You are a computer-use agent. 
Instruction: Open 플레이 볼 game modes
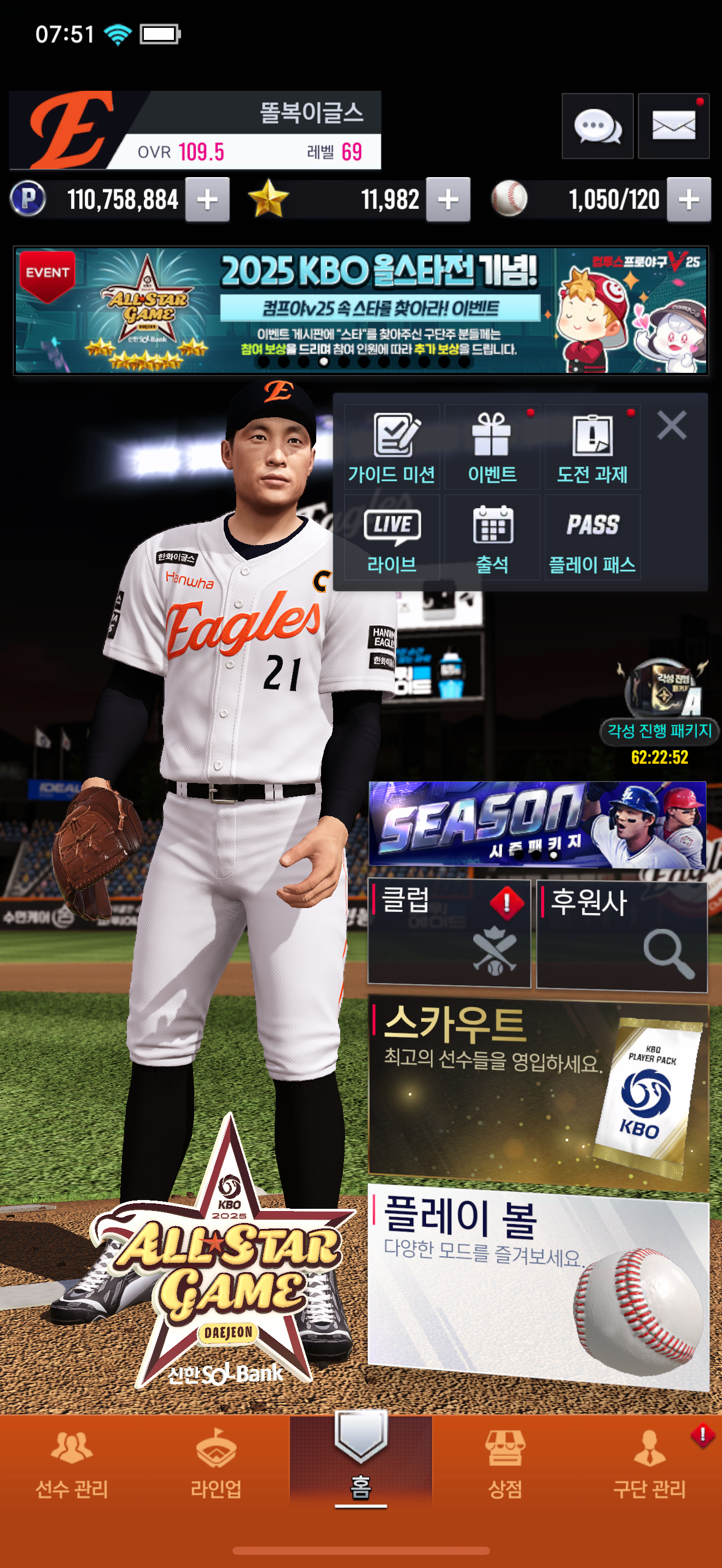[x=538, y=1284]
